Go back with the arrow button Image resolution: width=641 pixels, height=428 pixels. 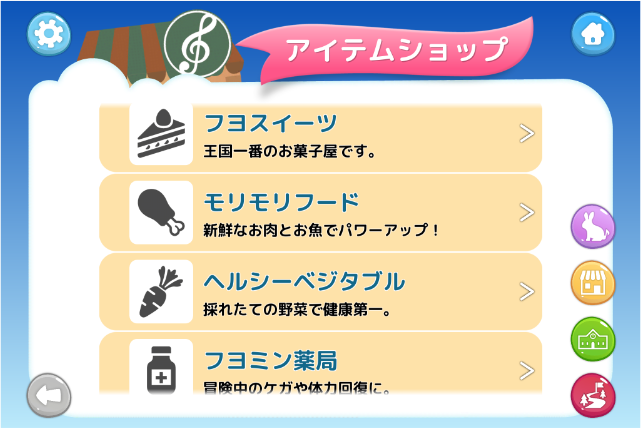point(48,394)
